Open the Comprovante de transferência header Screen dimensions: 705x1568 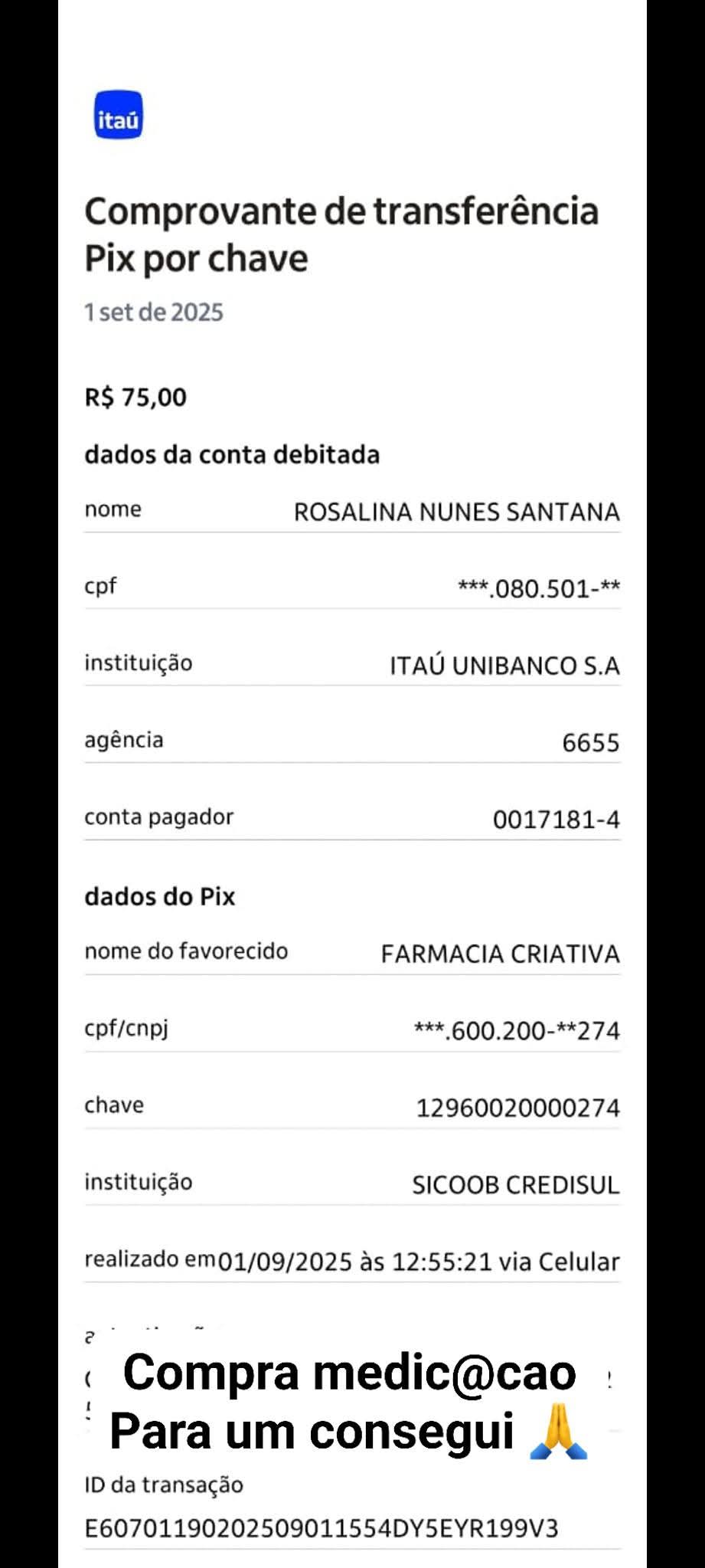tap(342, 234)
